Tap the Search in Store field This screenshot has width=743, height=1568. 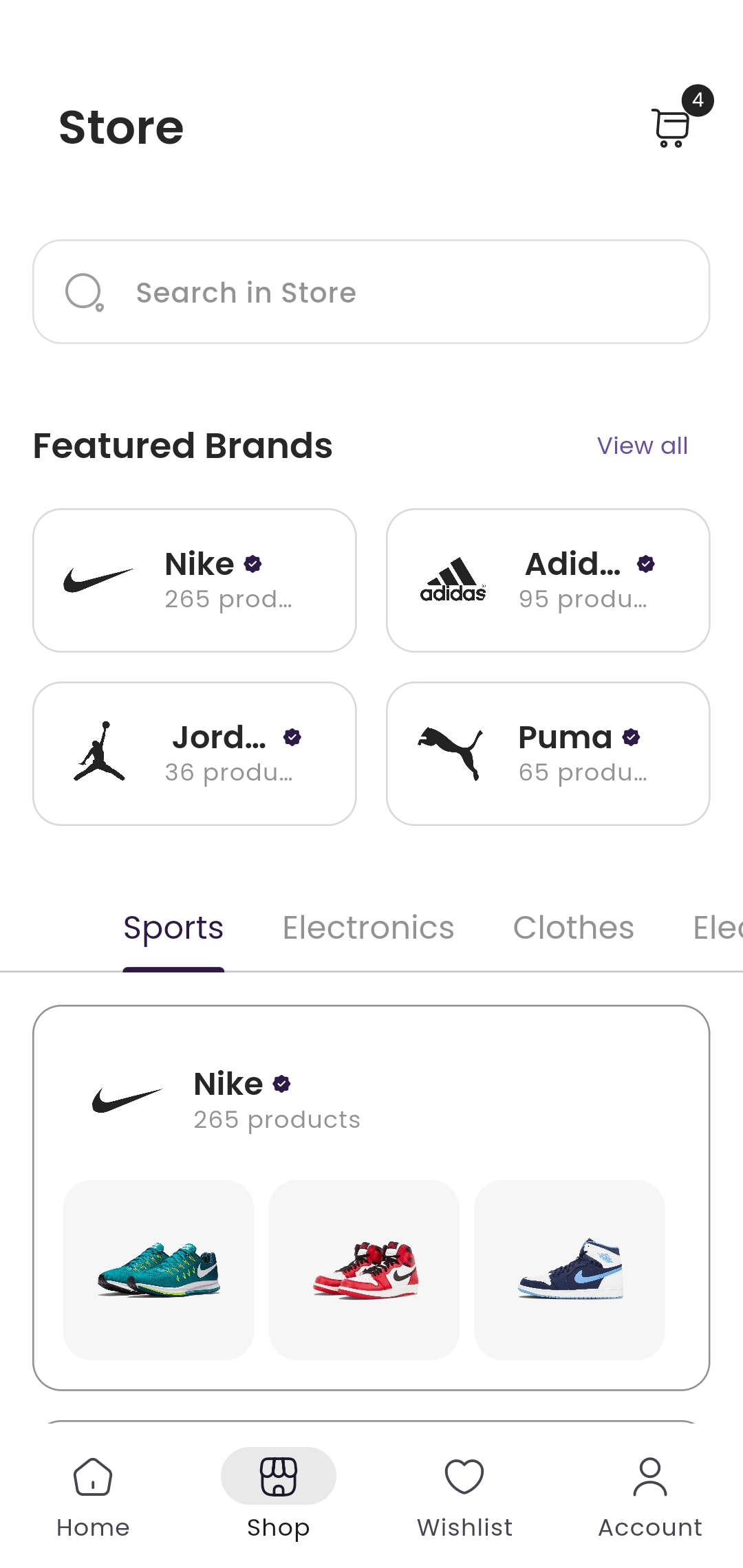(371, 292)
